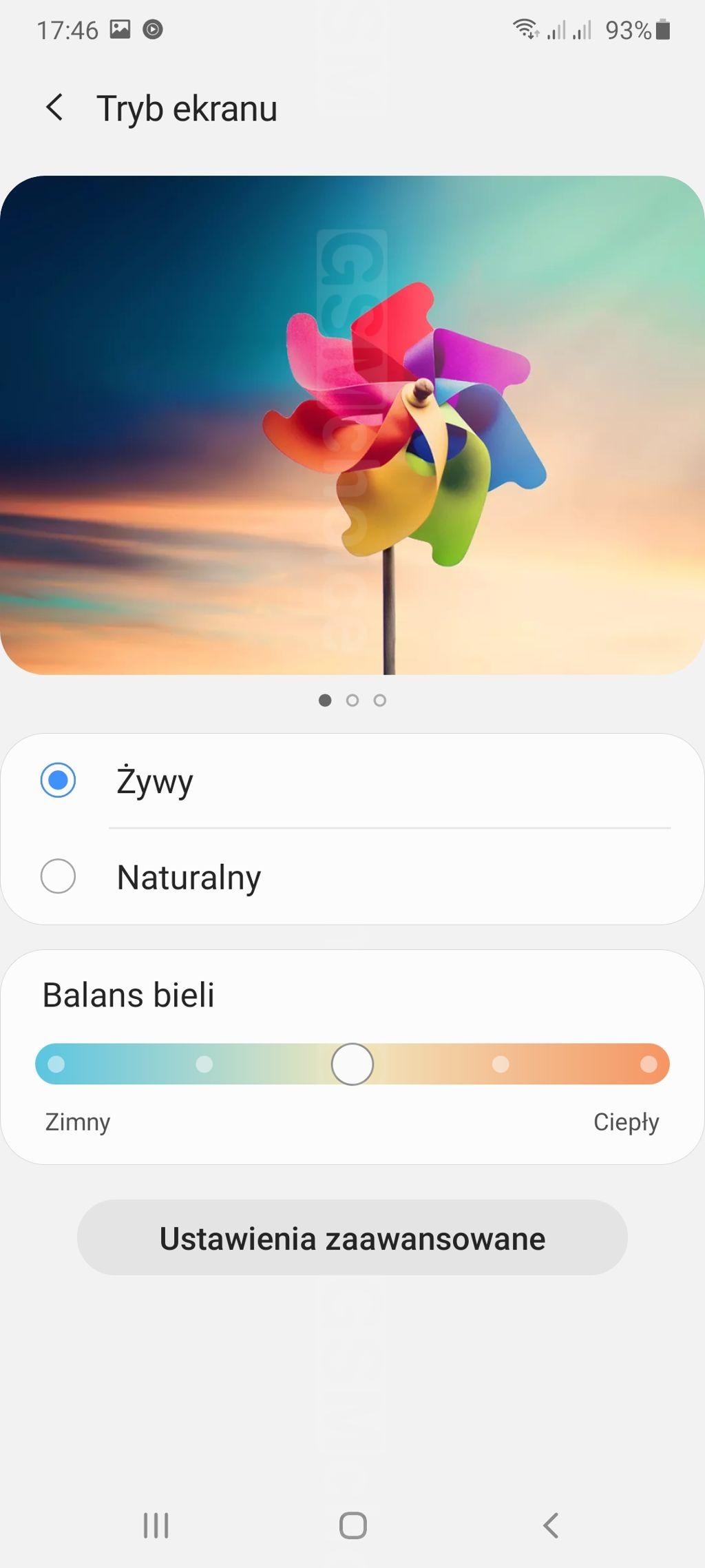Set white balance to coldest Zimny point
This screenshot has width=705, height=1568.
[56, 1064]
